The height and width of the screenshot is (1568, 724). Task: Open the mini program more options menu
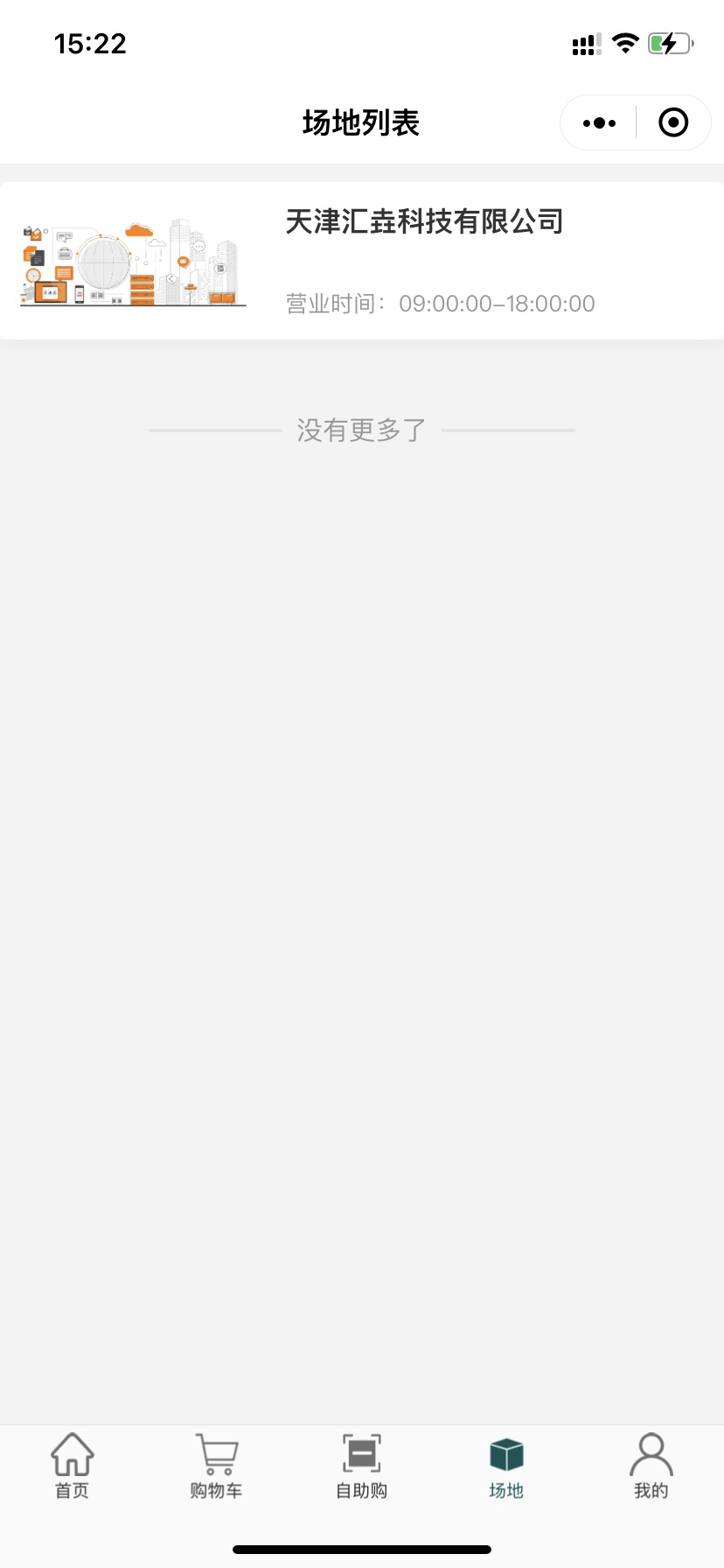599,123
